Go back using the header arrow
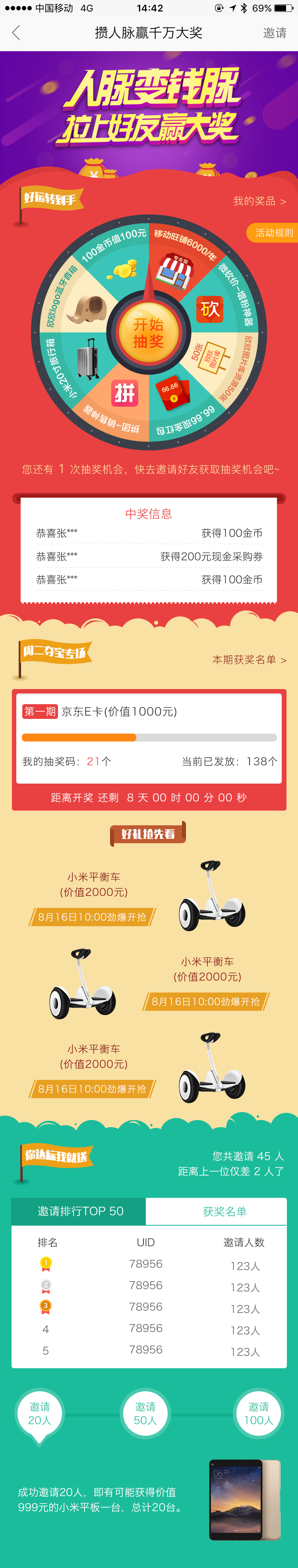Screen dimensions: 298x1568 (16, 33)
